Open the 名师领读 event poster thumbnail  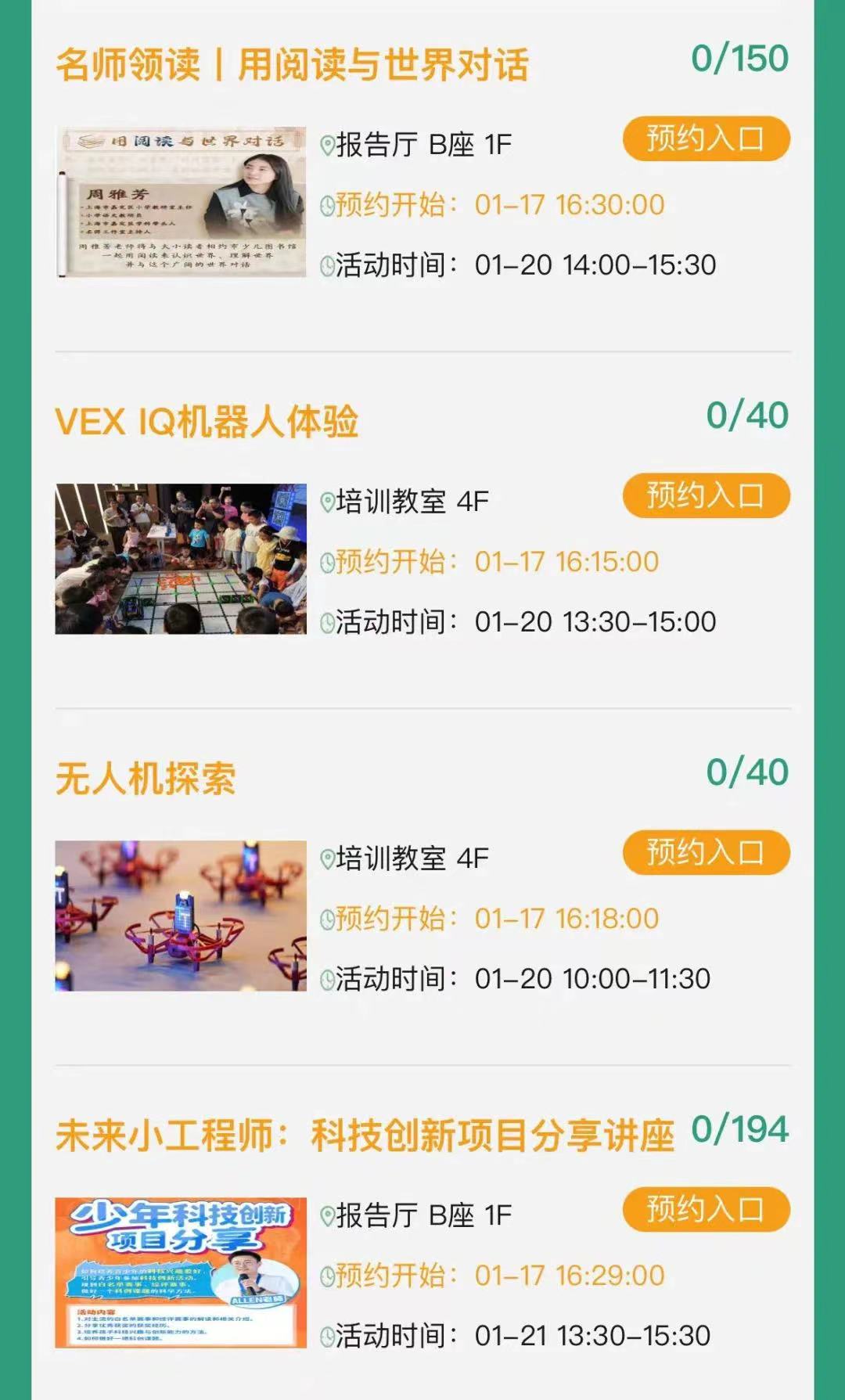(181, 202)
